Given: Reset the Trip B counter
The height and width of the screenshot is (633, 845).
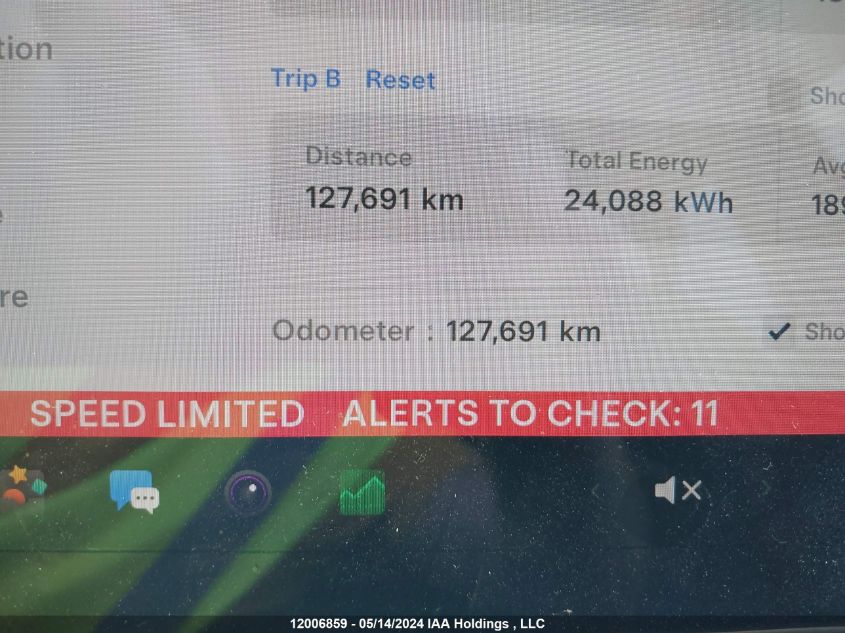Looking at the screenshot, I should coord(400,80).
